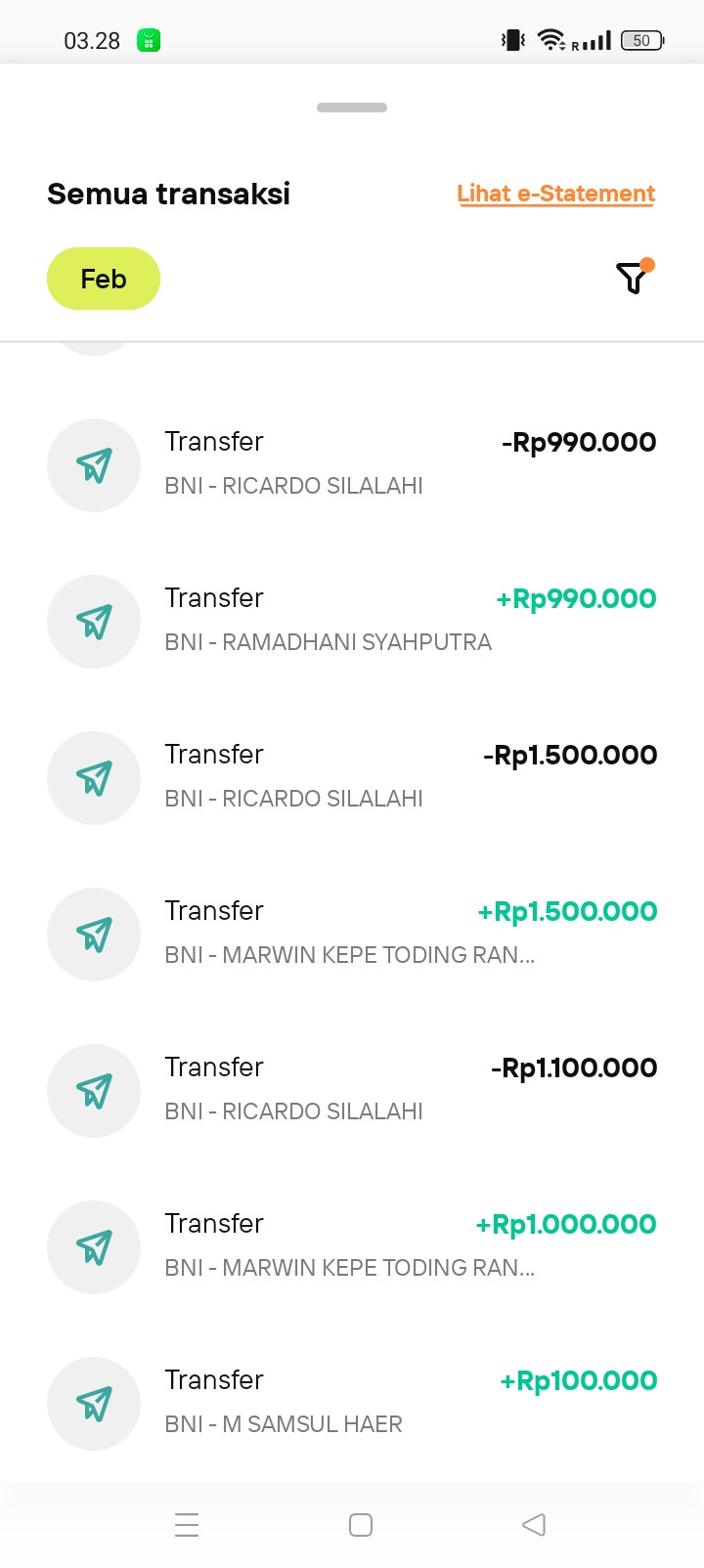Viewport: 704px width, 1568px height.
Task: View the -Rp1.500.000 transfer to Ricardo Silalahi
Action: coord(352,777)
